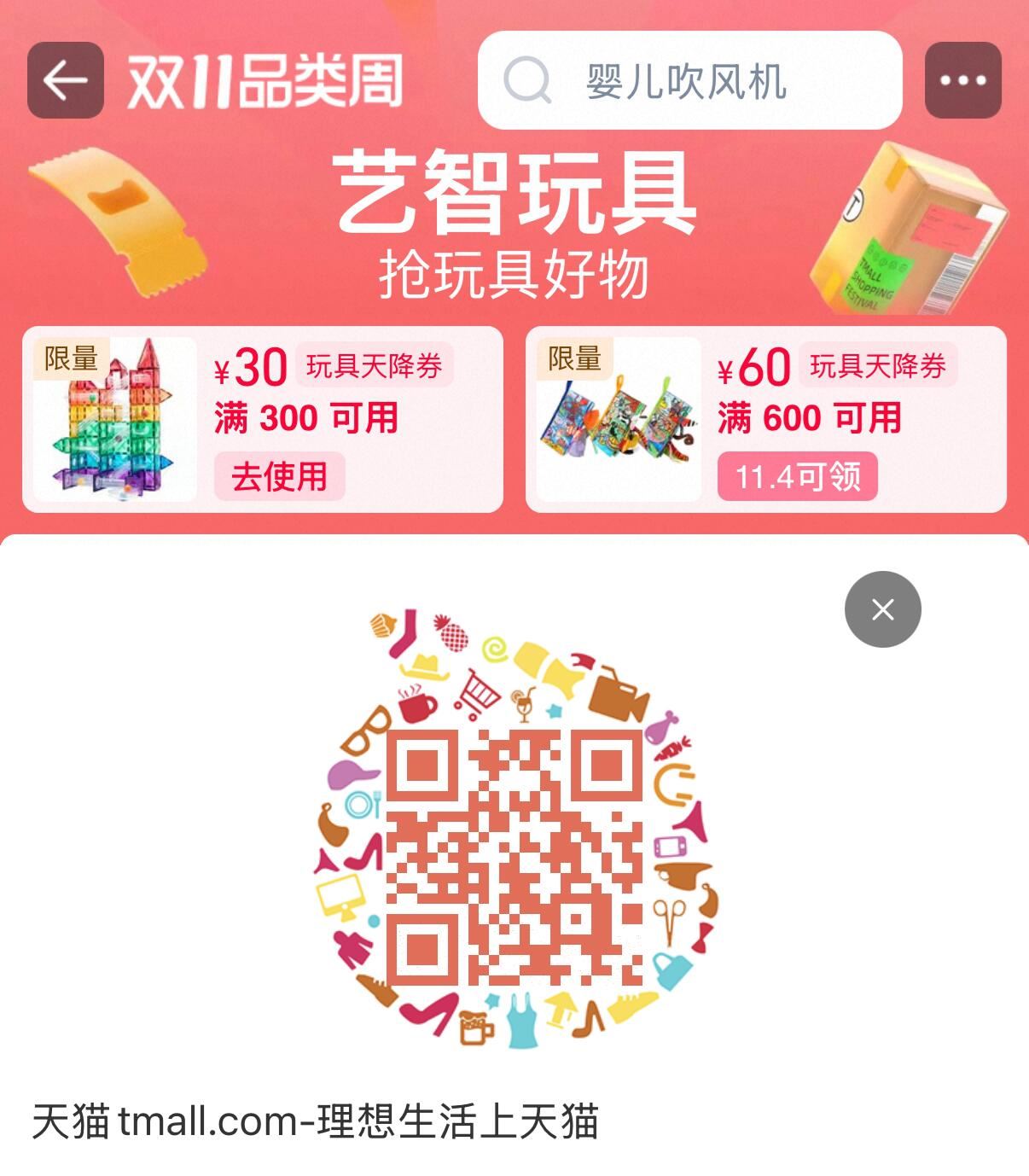Viewport: 1029px width, 1176px height.
Task: Click the magnifier search icon
Action: coord(529,82)
